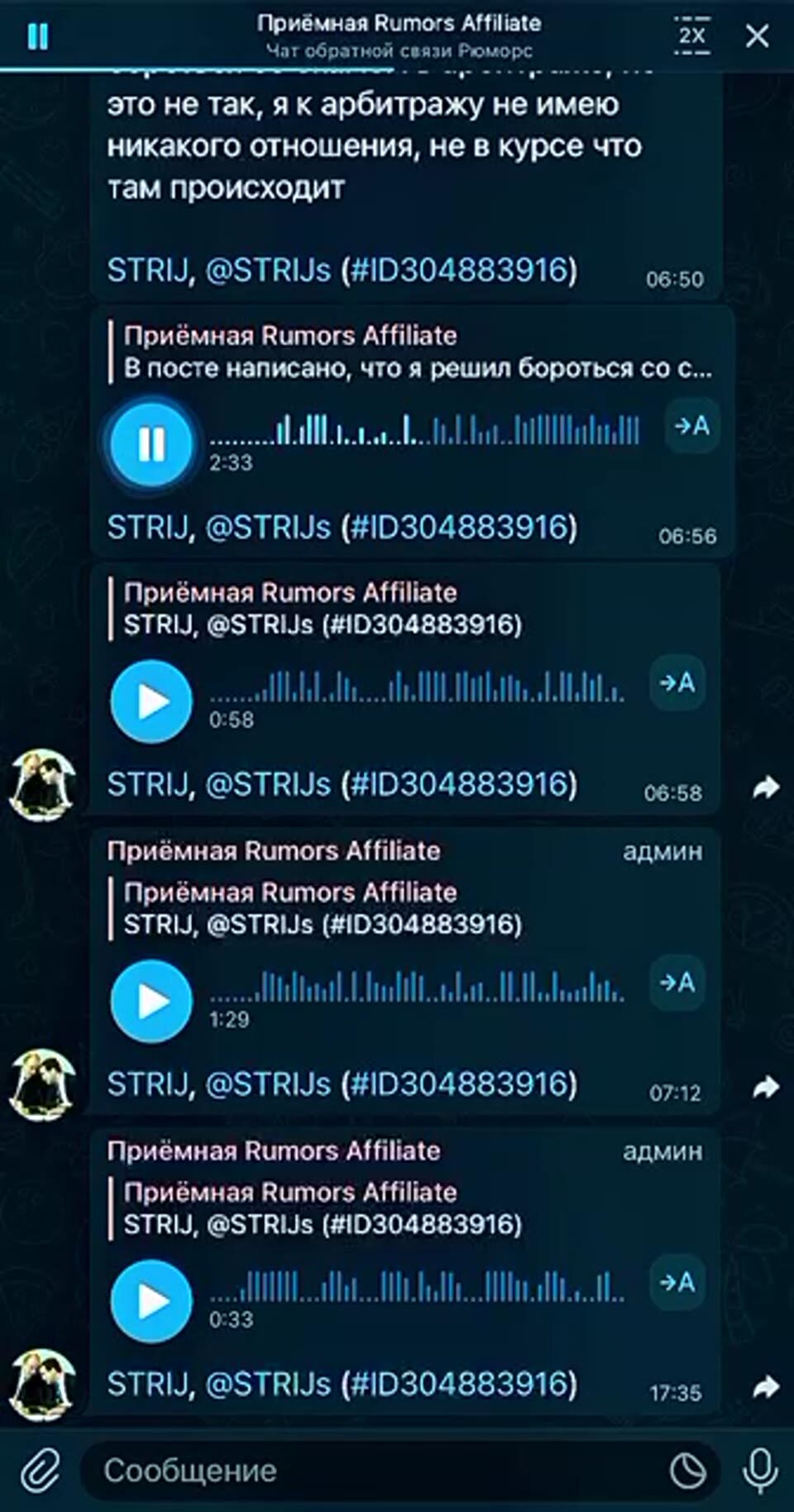Screen dimensions: 794x1512
Task: Close the audio player bar
Action: [757, 36]
